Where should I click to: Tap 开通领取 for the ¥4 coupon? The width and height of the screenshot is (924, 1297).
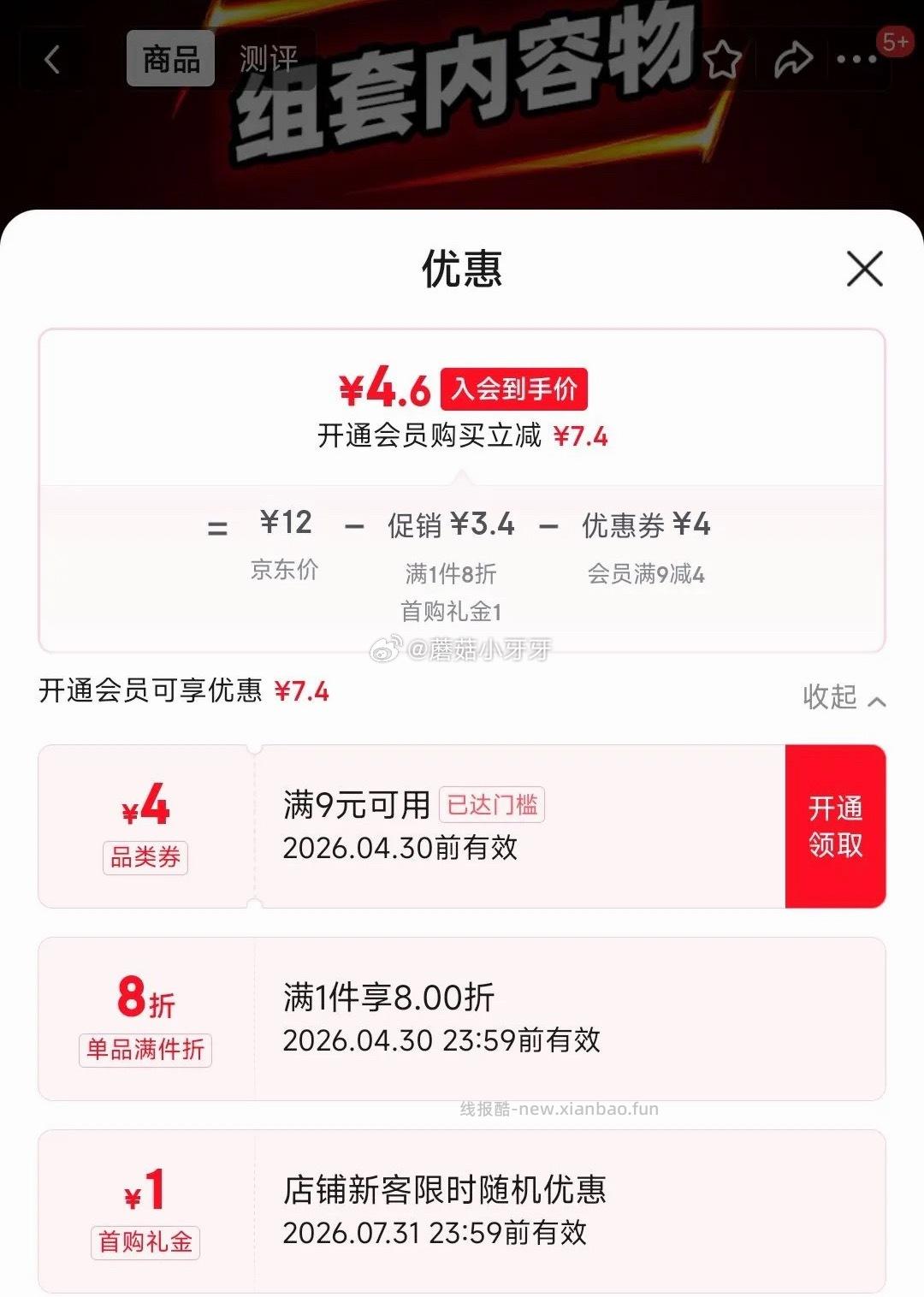835,826
